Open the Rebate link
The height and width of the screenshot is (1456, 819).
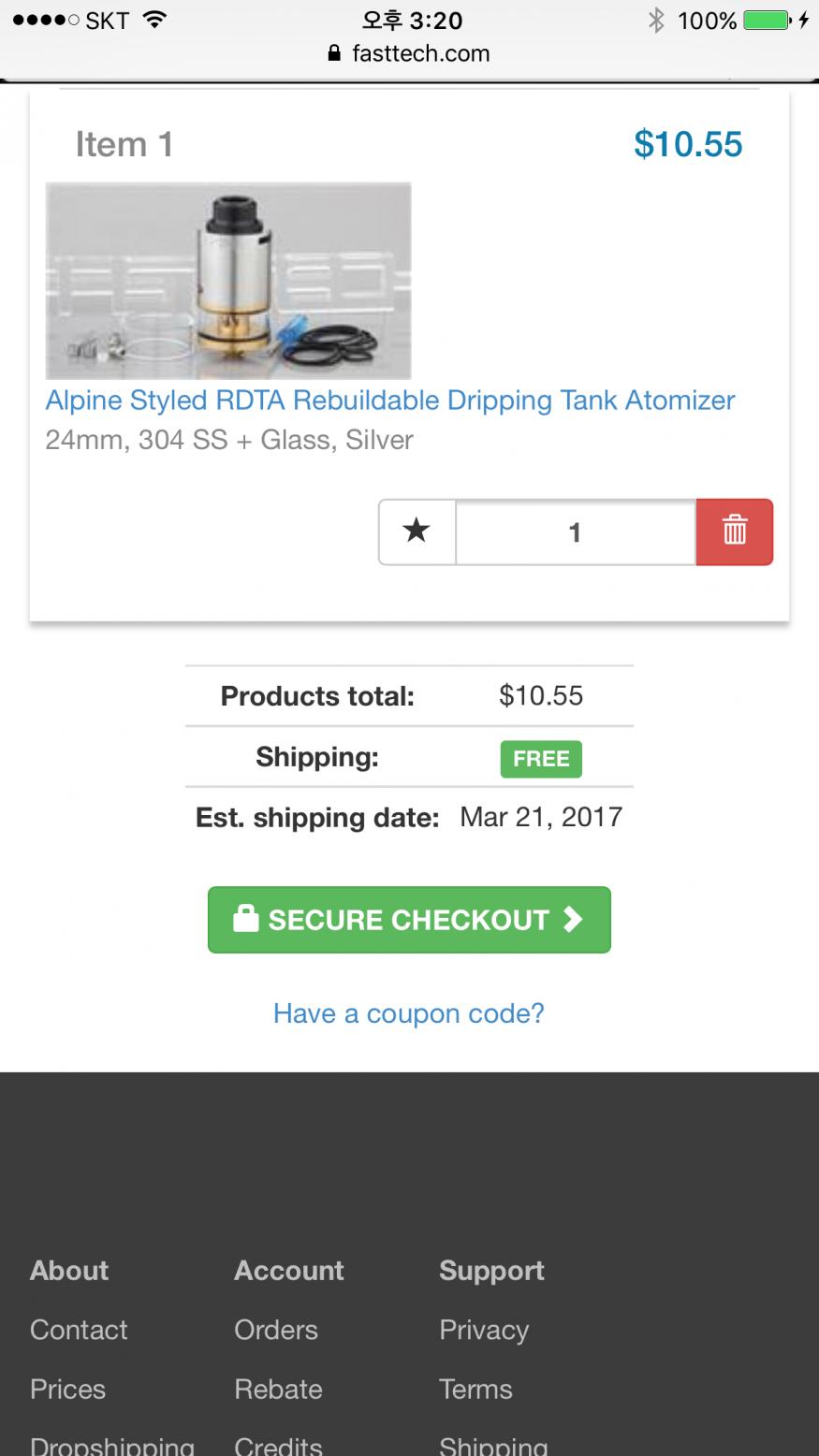278,1389
